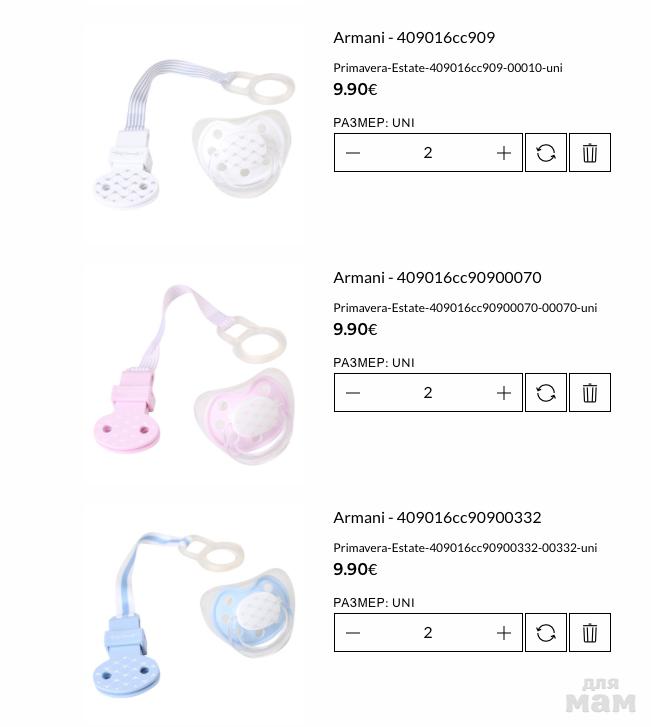
Task: Remove Armani 409016cc90900070 with the trash icon
Action: click(590, 393)
